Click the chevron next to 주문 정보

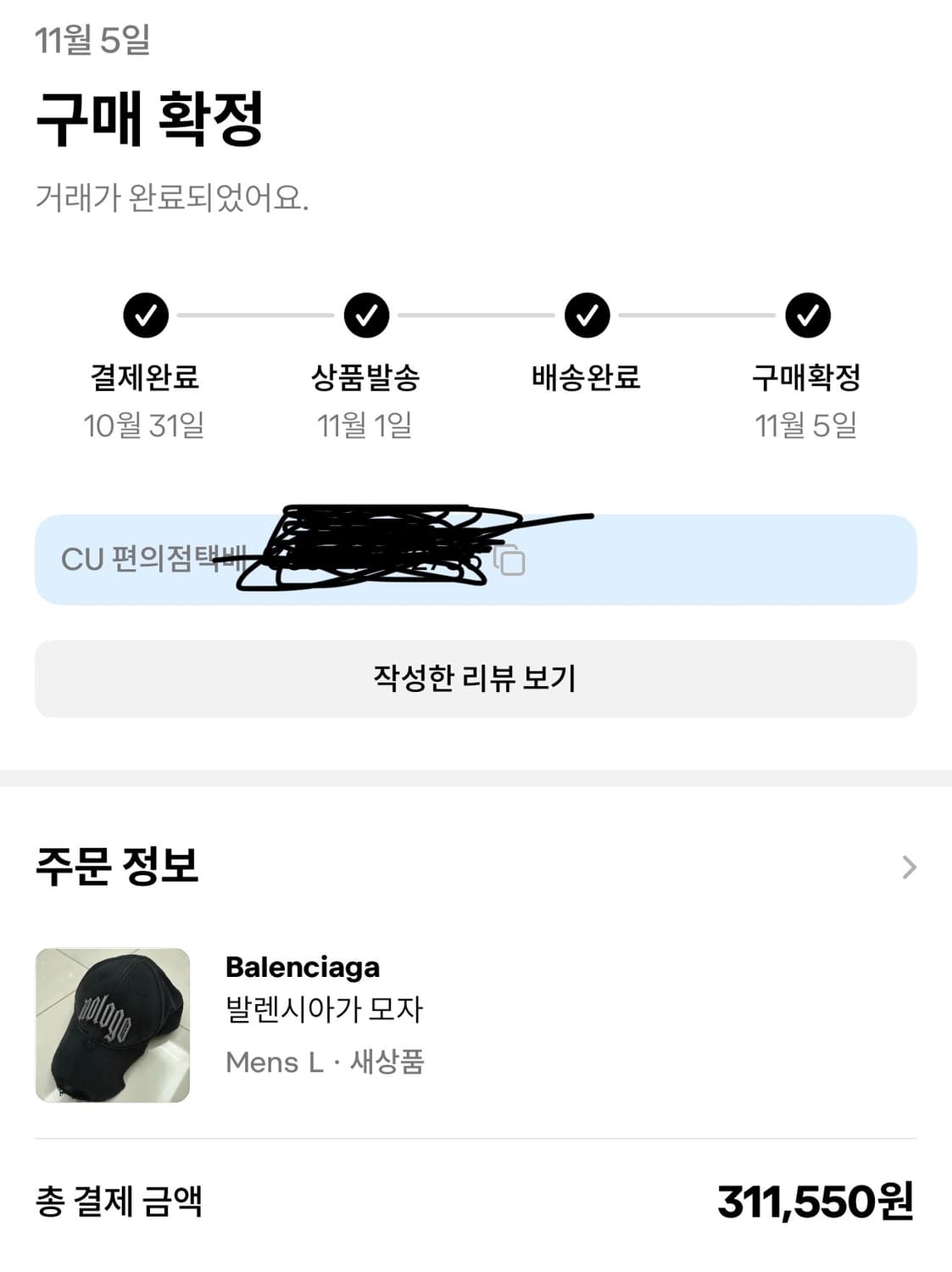(909, 866)
